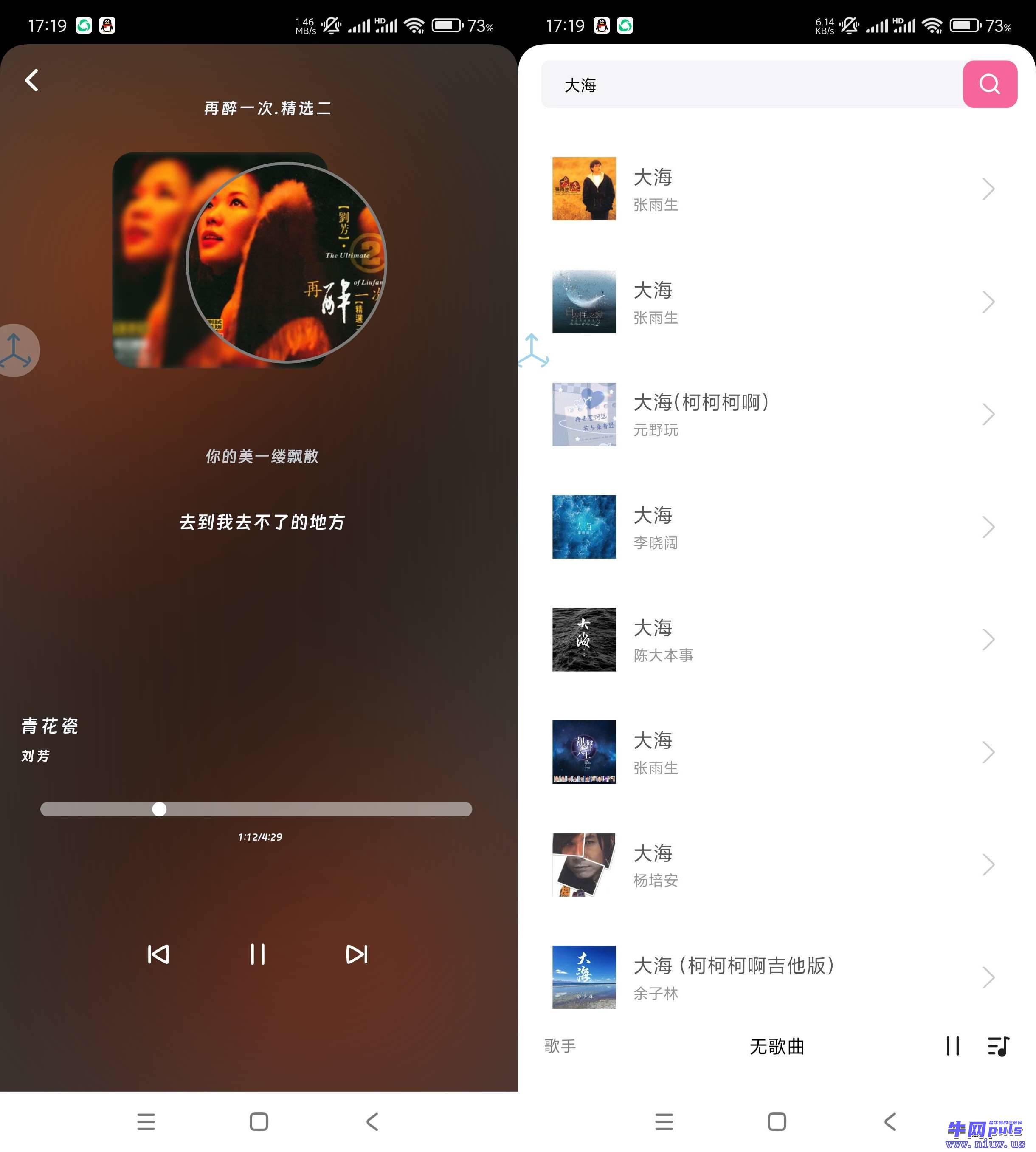Open the album art disc of 再醉一次
The width and height of the screenshot is (1036, 1152).
click(286, 262)
